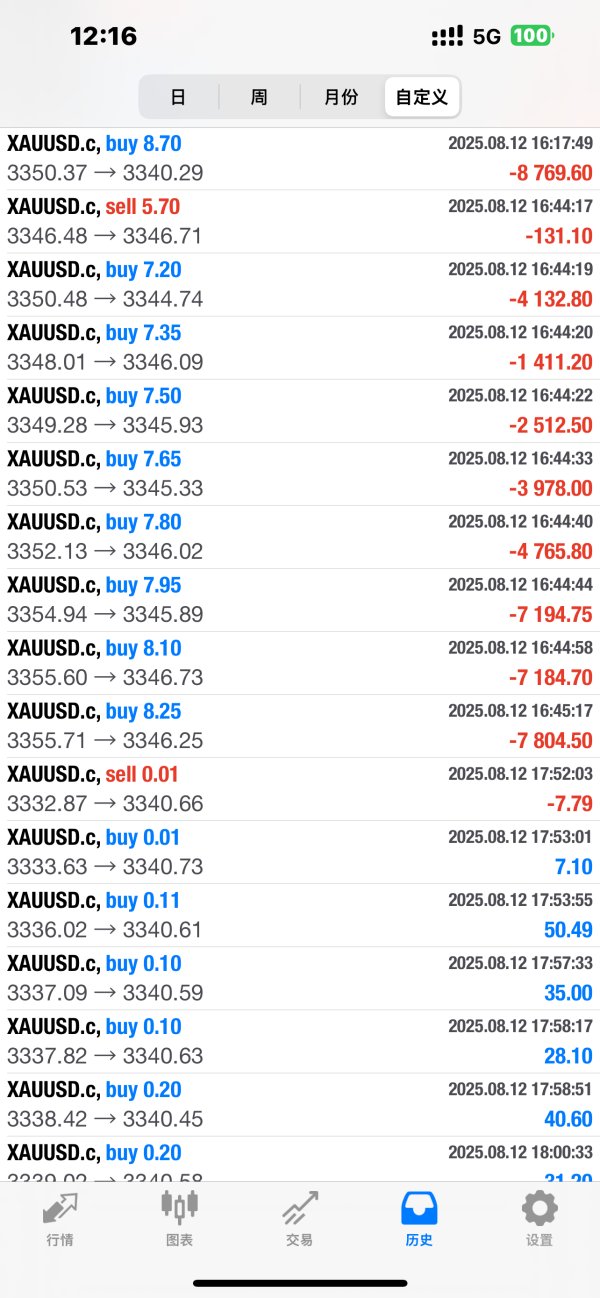Tap the 历史 history tab

point(419,1218)
